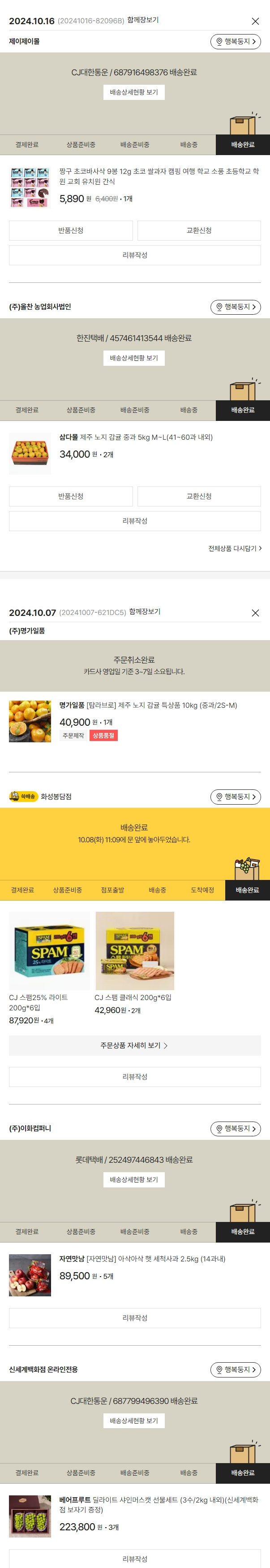
Task: View 배송상세현황 for 롯데택배 252497446843
Action: 134,1180
